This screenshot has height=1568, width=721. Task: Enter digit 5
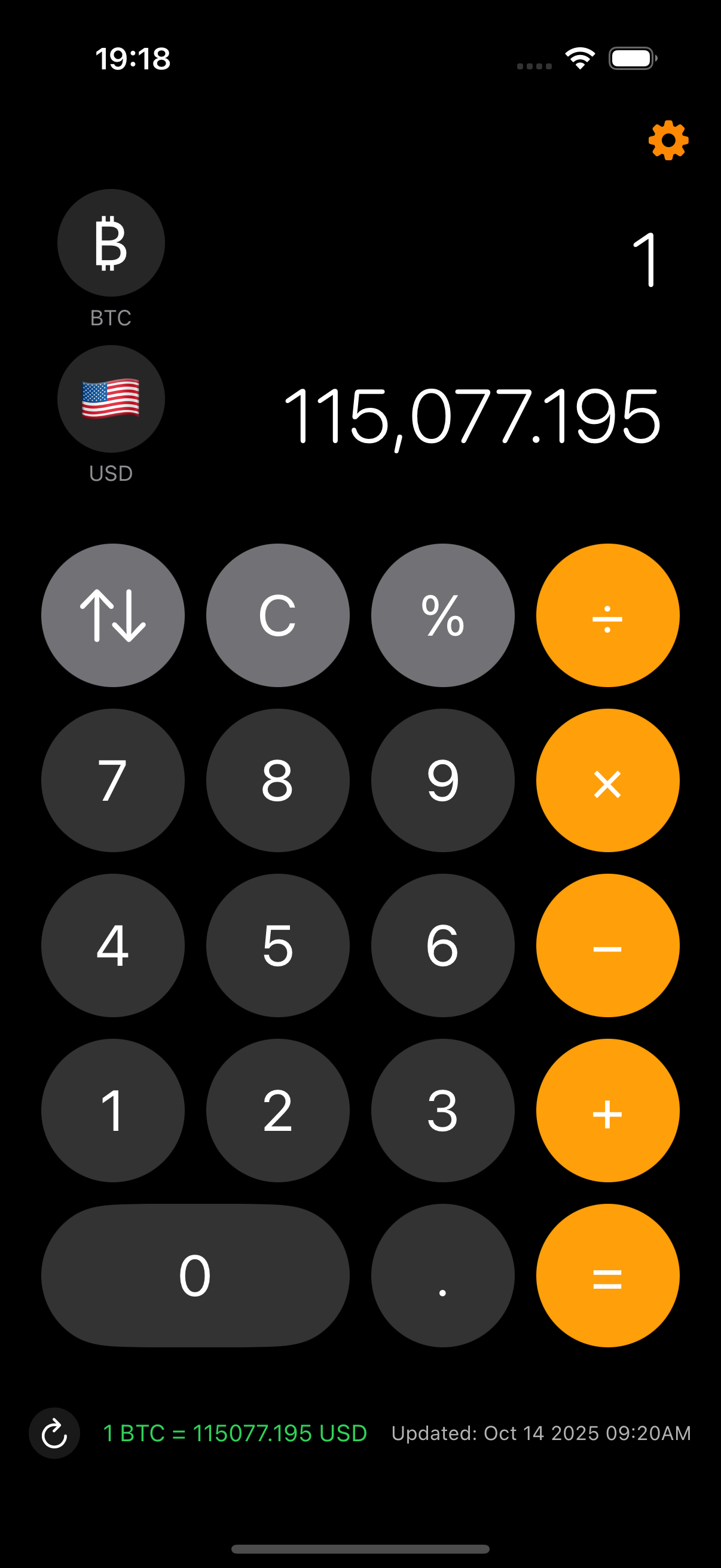click(x=277, y=945)
